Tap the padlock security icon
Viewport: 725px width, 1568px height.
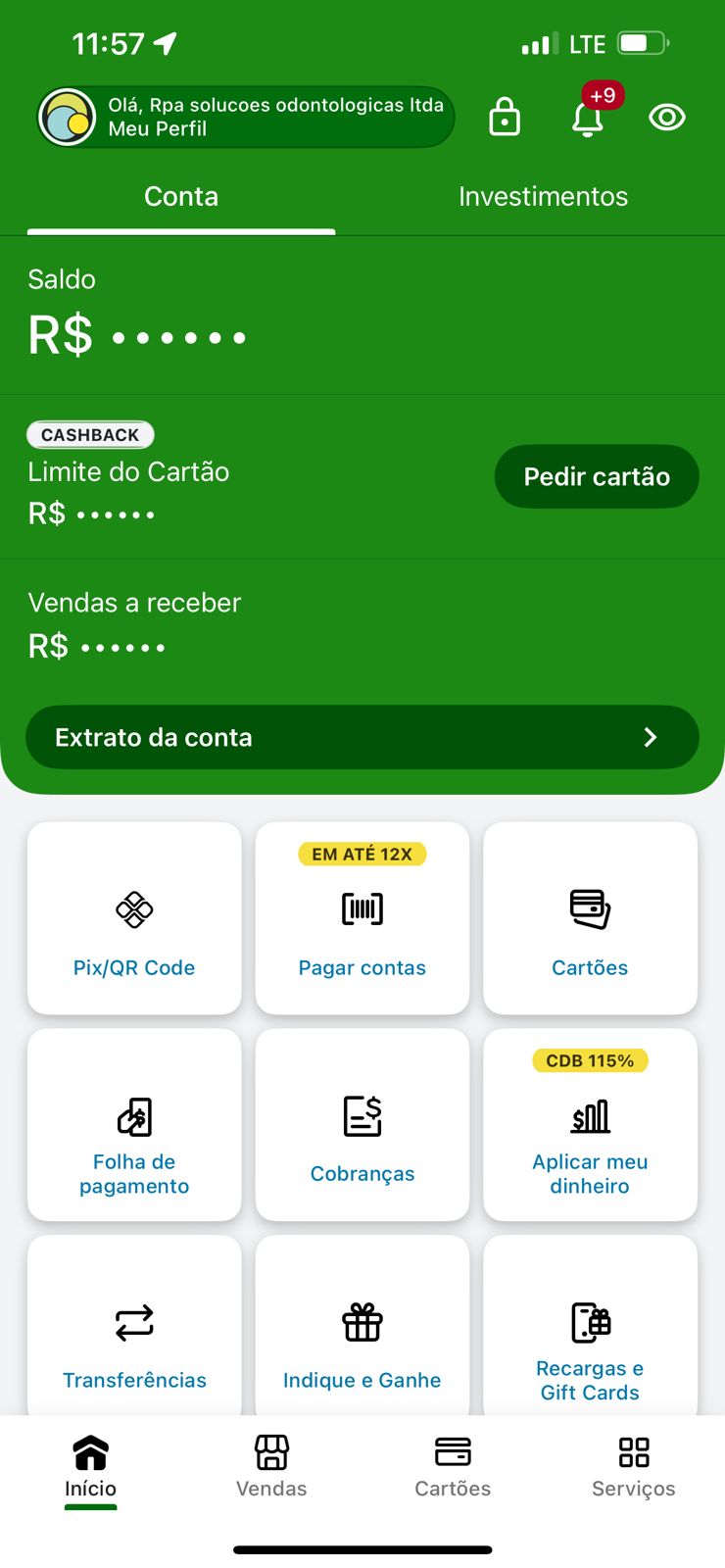pos(505,117)
